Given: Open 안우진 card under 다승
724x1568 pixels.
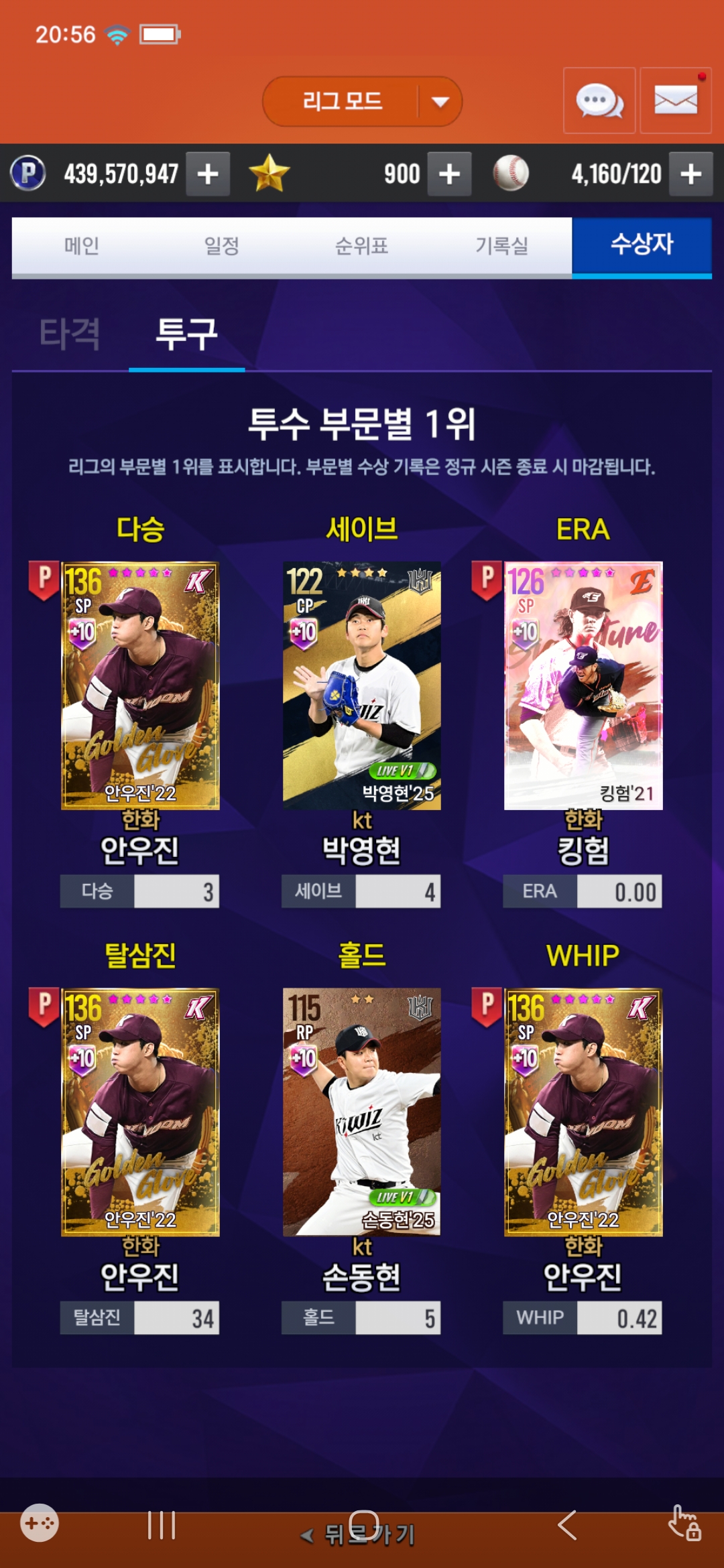Looking at the screenshot, I should click(x=140, y=685).
